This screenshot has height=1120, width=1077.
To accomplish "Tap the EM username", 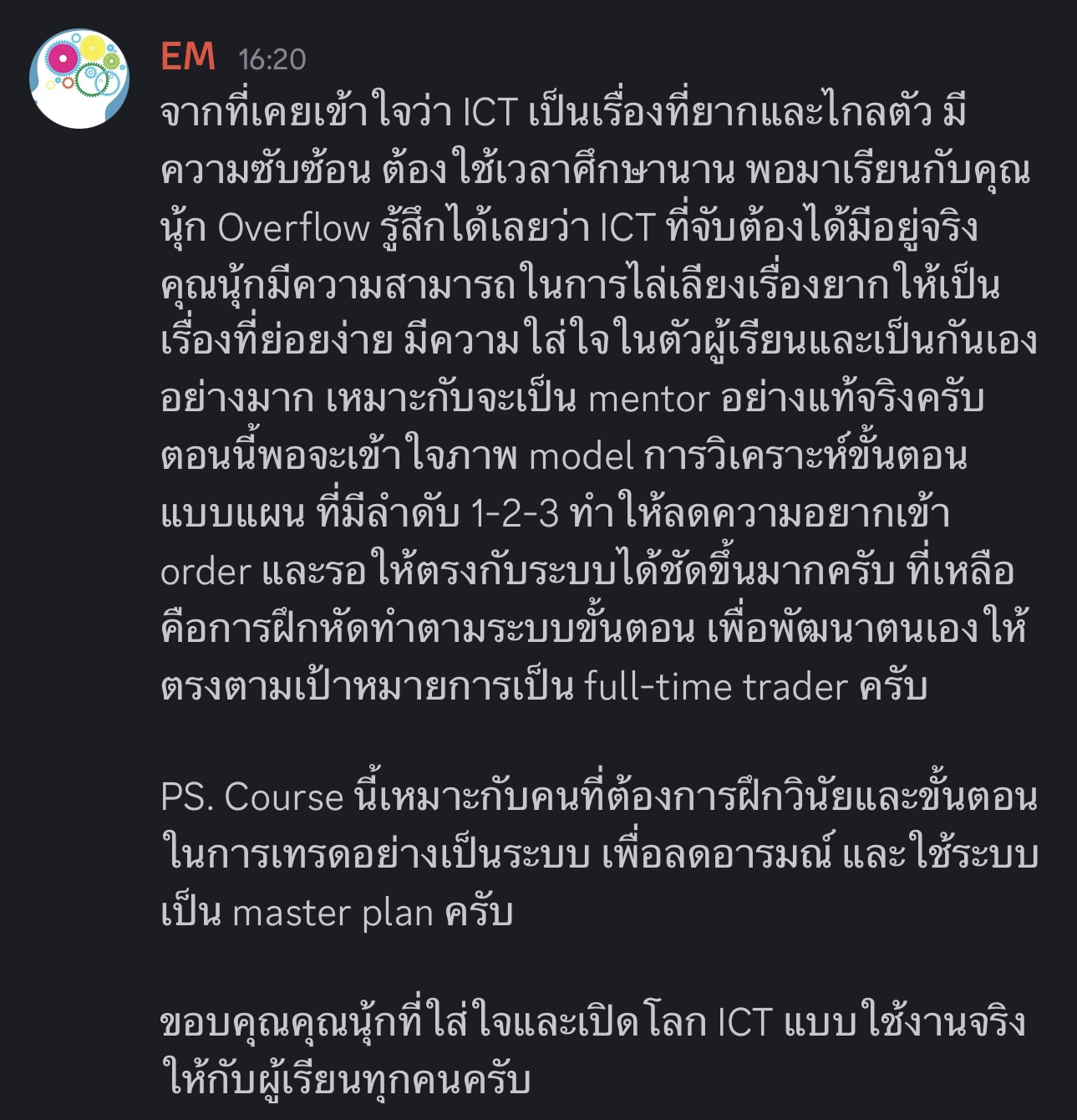I will (x=188, y=57).
